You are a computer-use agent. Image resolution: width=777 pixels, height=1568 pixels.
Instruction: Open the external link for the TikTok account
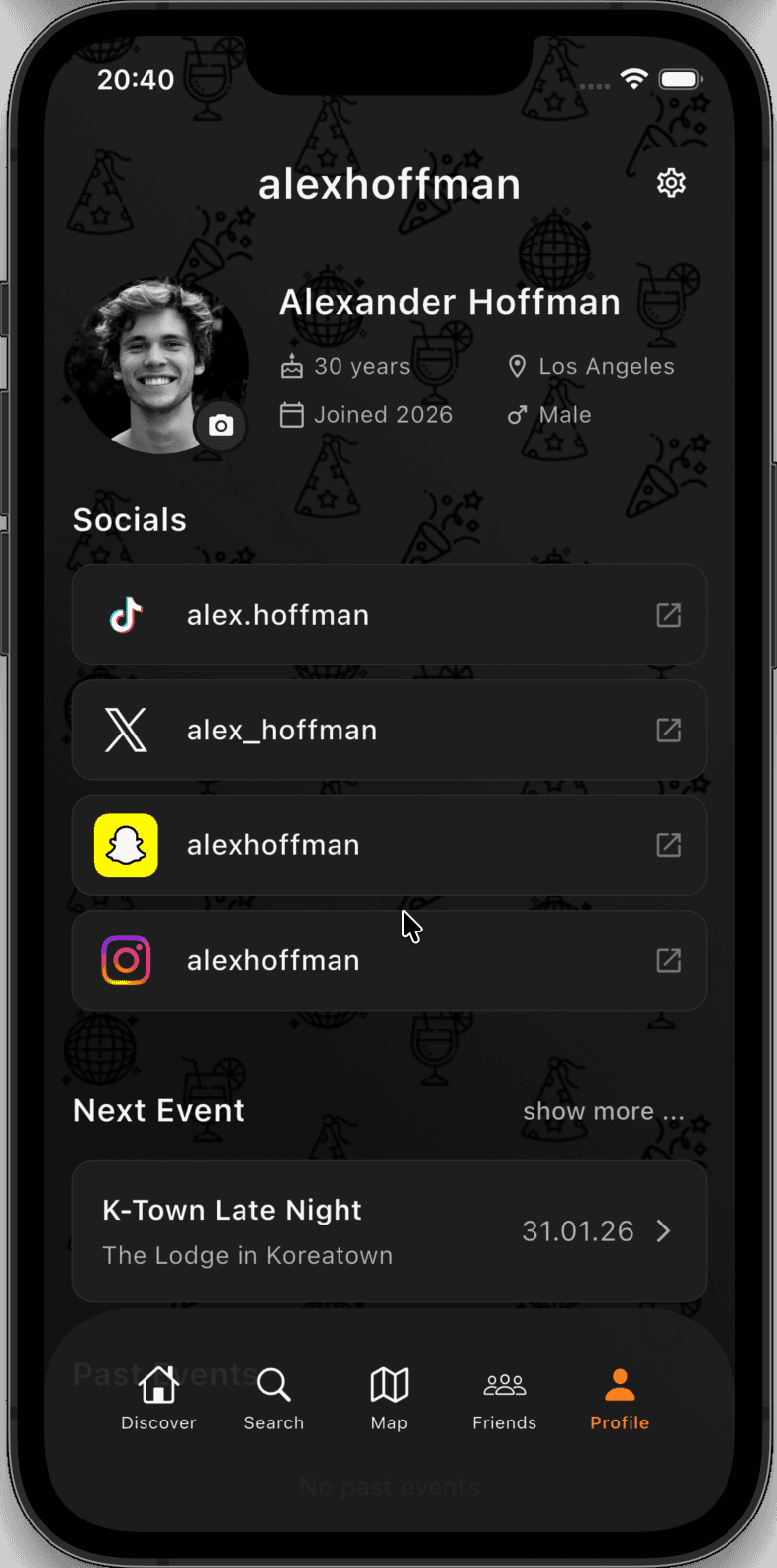pos(669,615)
